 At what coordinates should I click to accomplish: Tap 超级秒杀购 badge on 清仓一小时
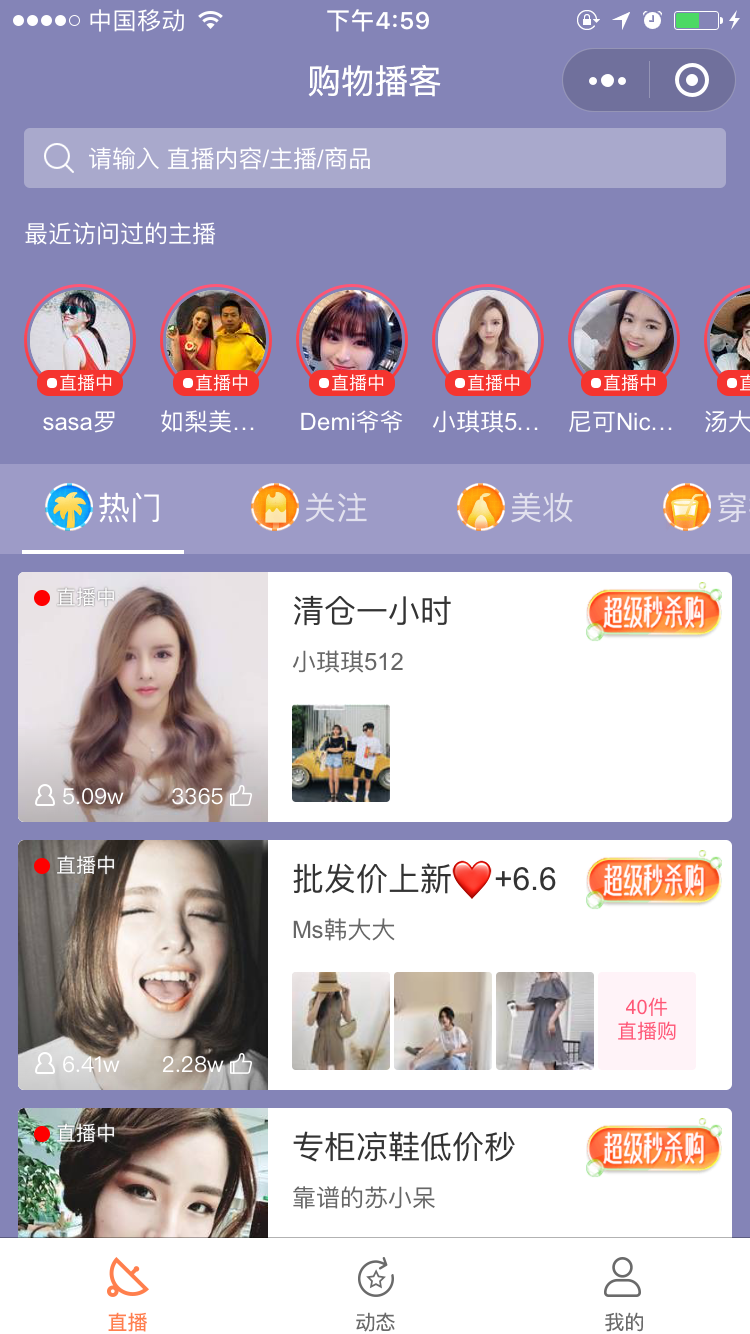coord(654,613)
